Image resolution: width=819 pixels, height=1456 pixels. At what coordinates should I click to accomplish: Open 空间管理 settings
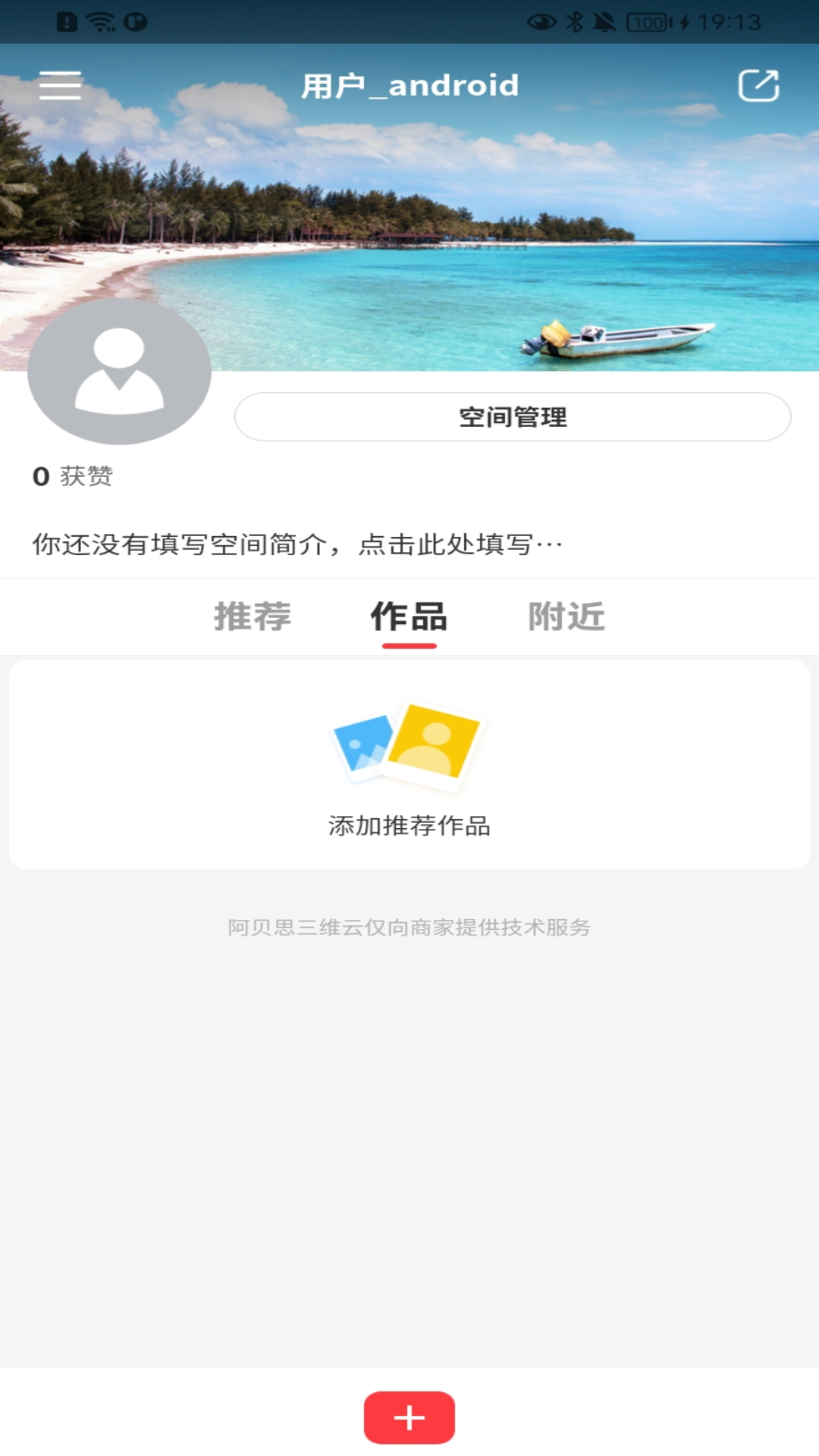[x=511, y=416]
